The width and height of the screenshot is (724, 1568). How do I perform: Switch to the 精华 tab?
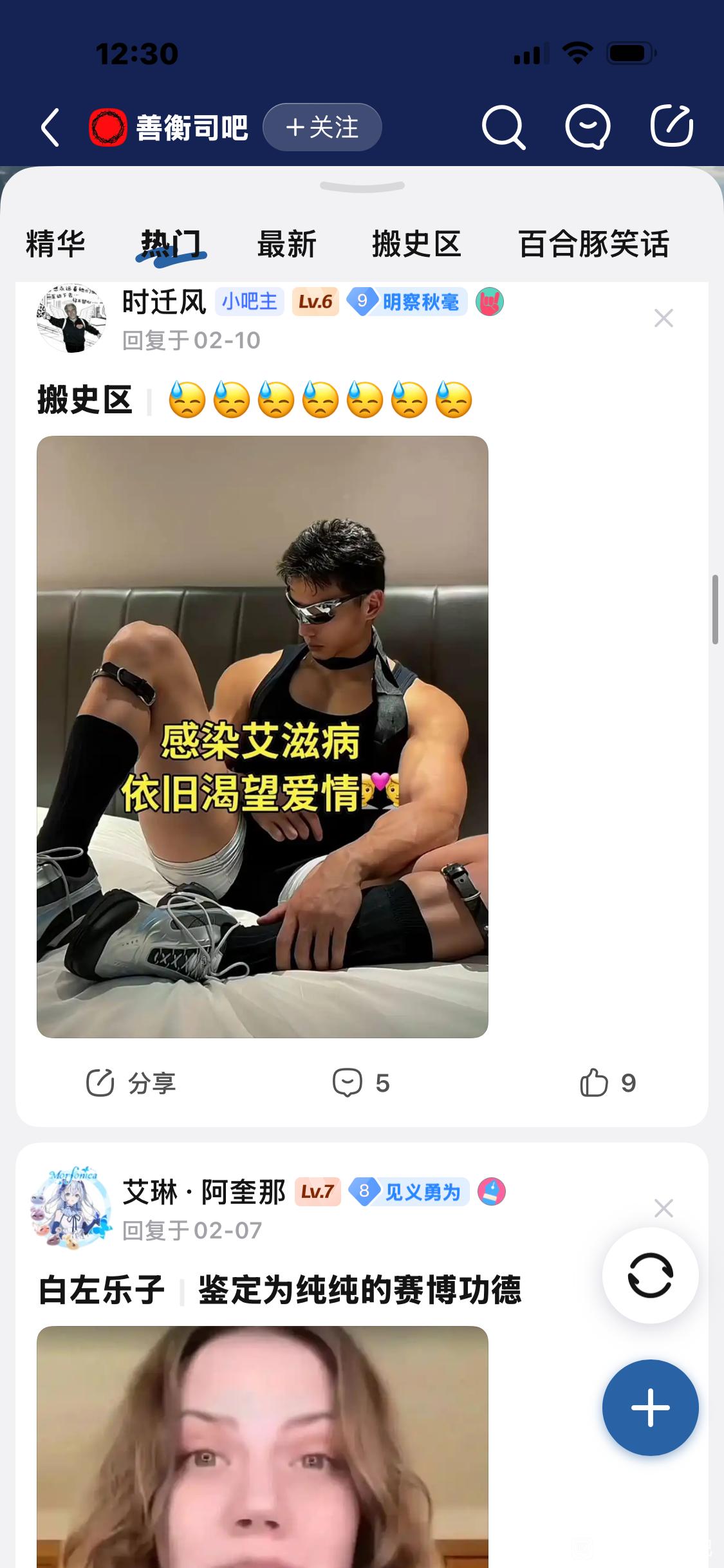[x=55, y=245]
